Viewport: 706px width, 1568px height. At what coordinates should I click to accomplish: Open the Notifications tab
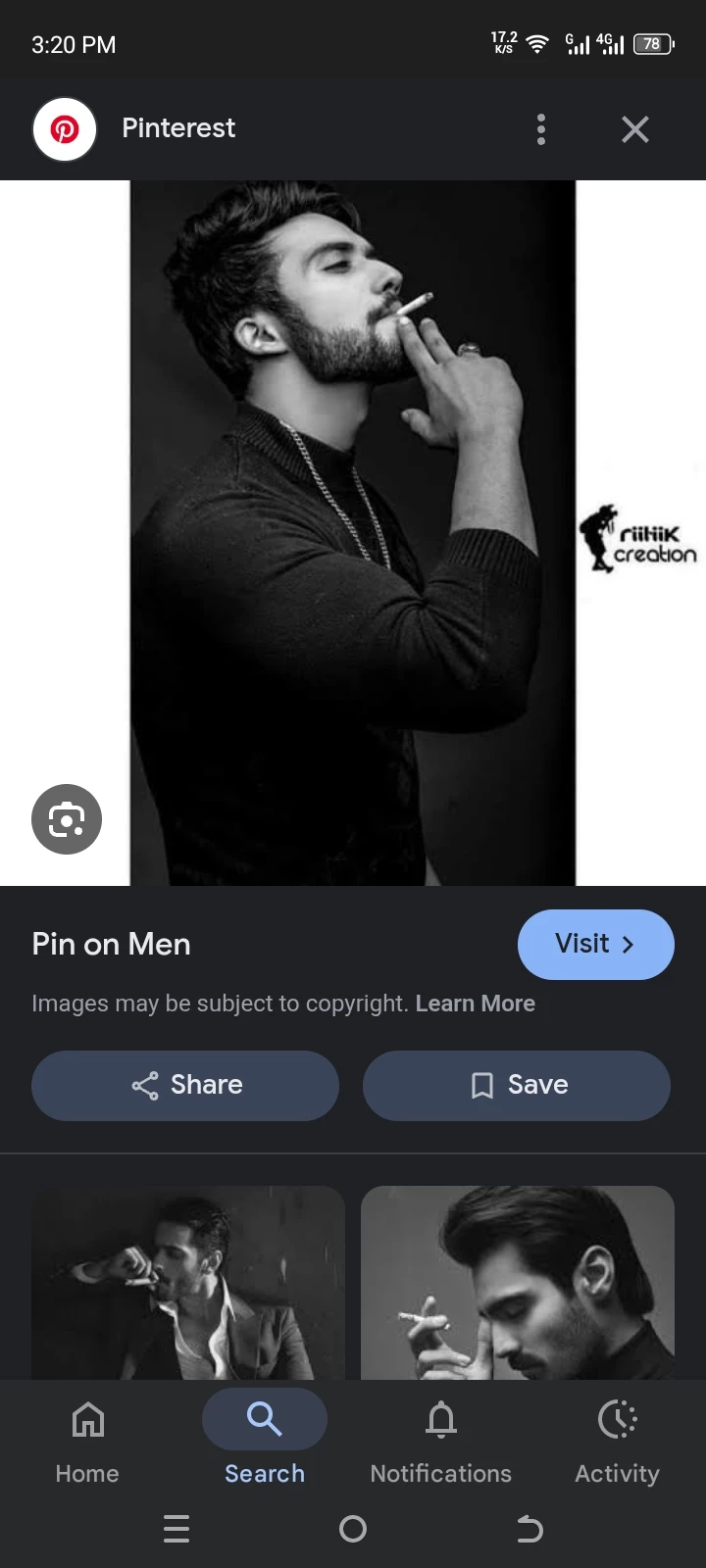click(x=441, y=1443)
